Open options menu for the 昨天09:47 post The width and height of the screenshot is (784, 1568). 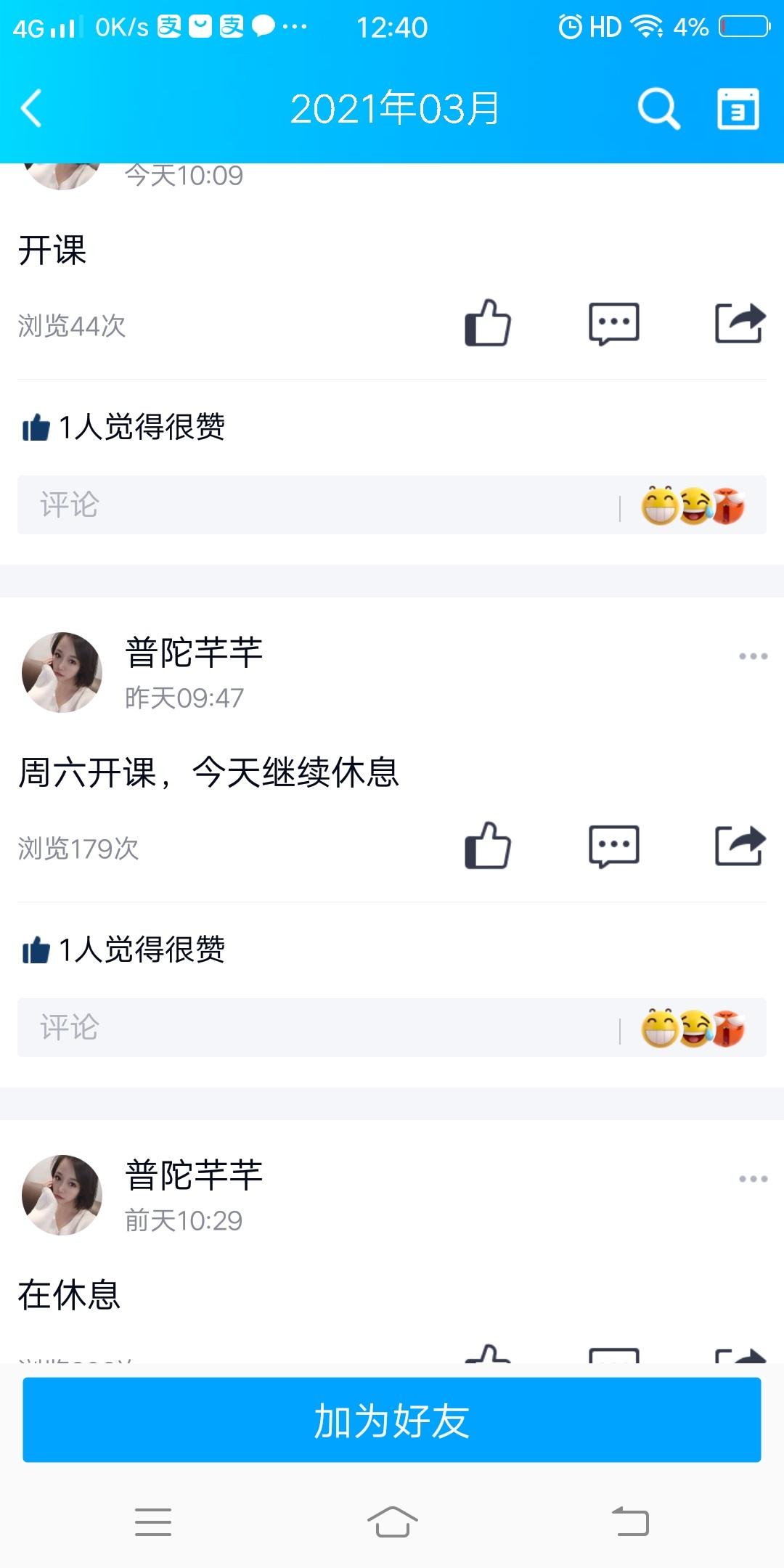click(753, 656)
